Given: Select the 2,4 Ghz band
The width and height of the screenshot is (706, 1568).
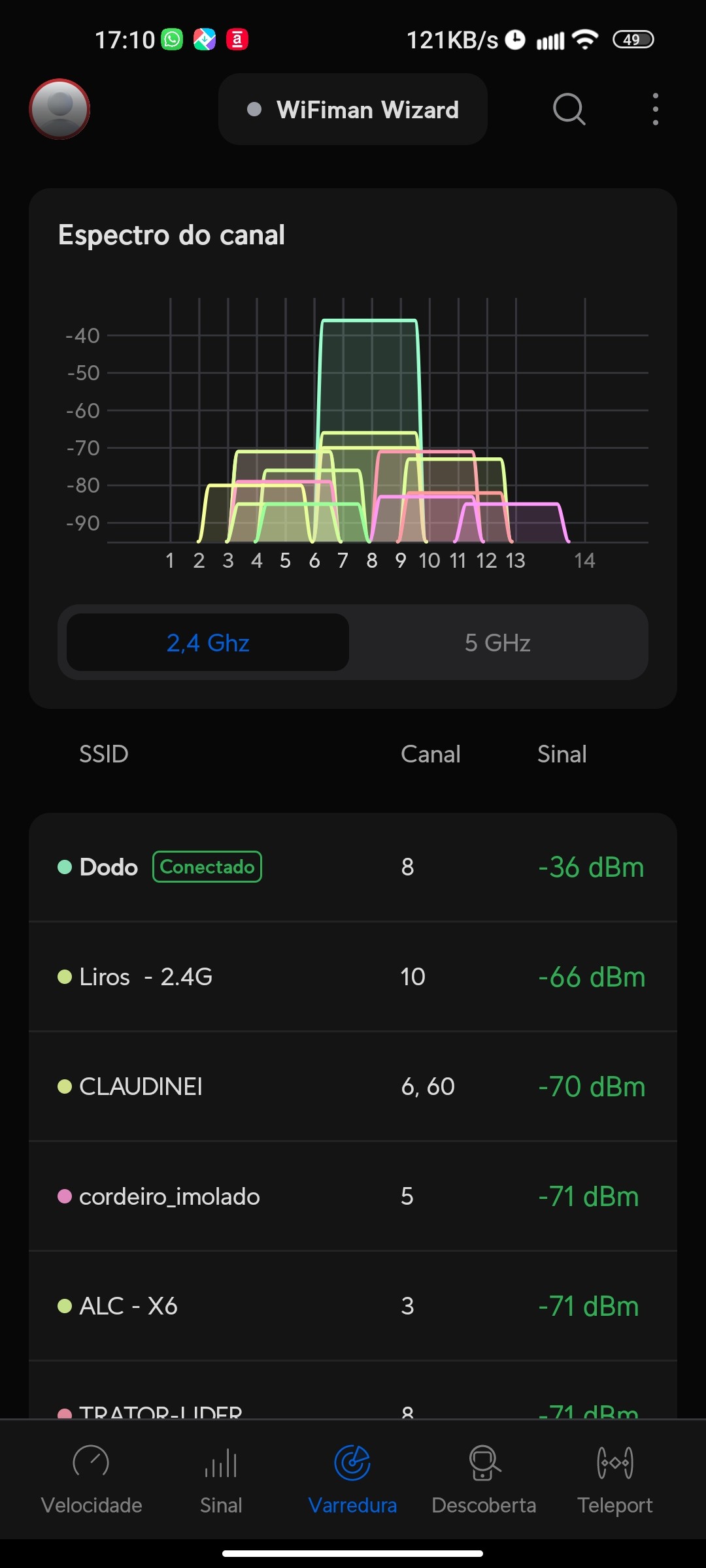Looking at the screenshot, I should tap(208, 643).
